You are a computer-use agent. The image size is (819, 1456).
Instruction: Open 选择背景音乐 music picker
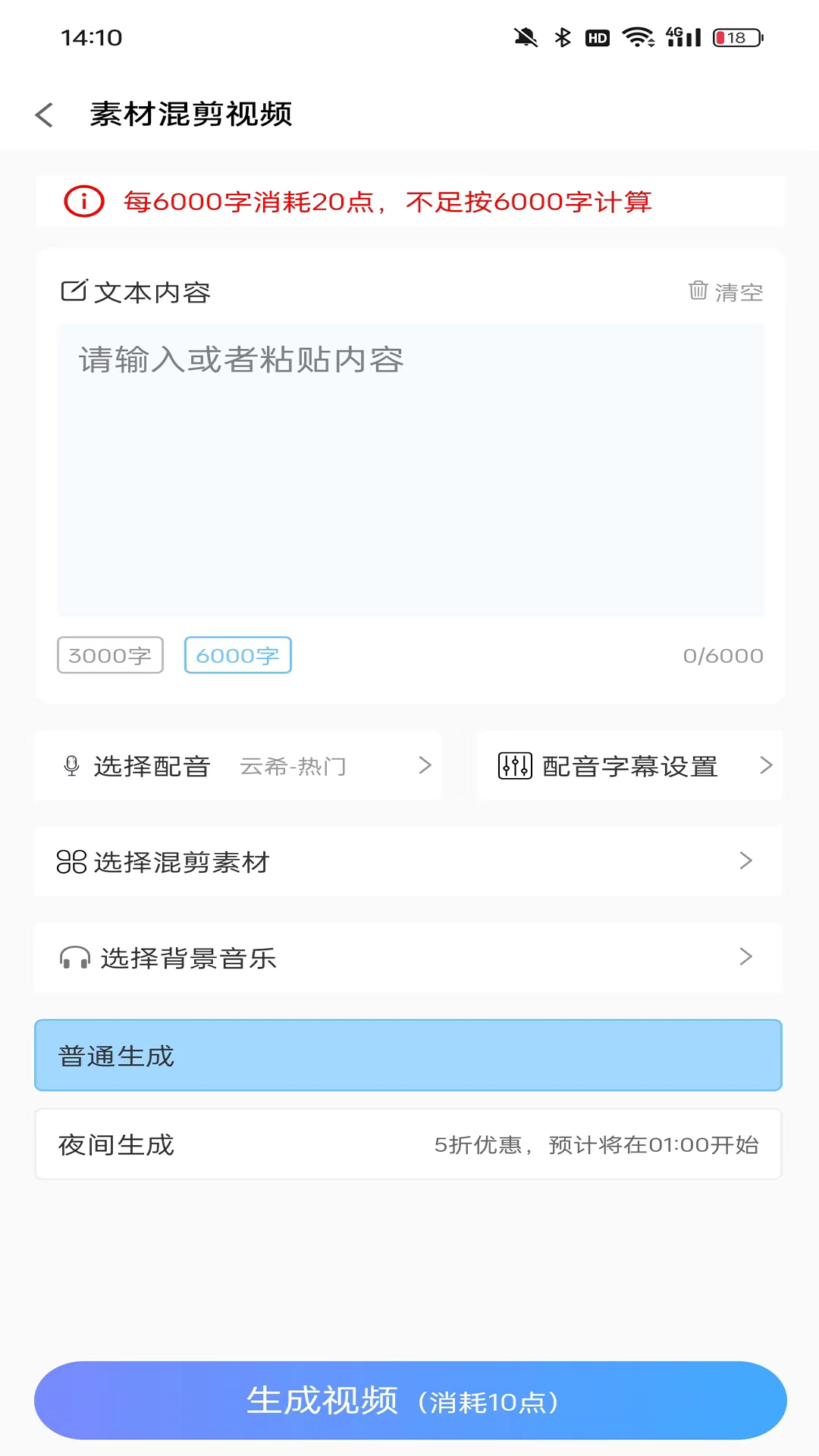408,958
